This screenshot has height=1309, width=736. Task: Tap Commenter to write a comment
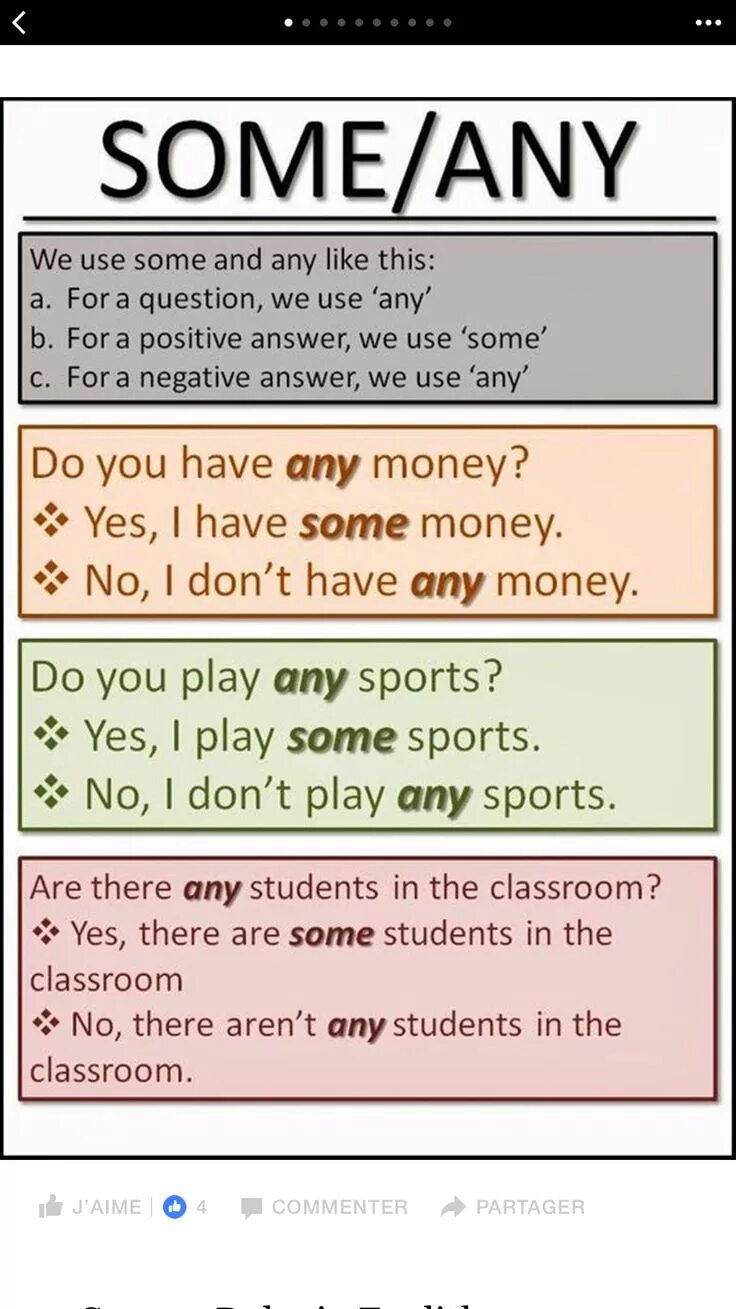[324, 1207]
